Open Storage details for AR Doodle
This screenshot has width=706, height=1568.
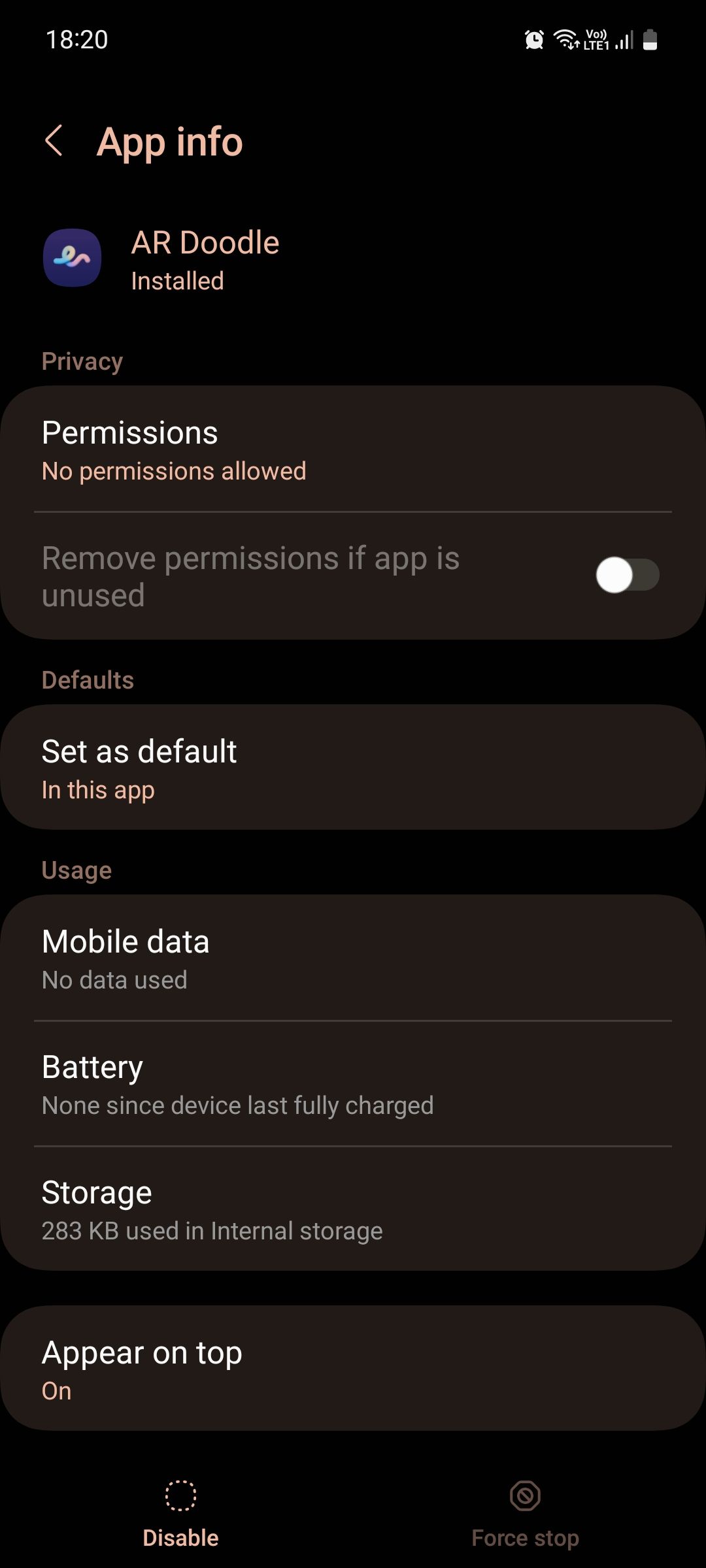(x=353, y=1210)
